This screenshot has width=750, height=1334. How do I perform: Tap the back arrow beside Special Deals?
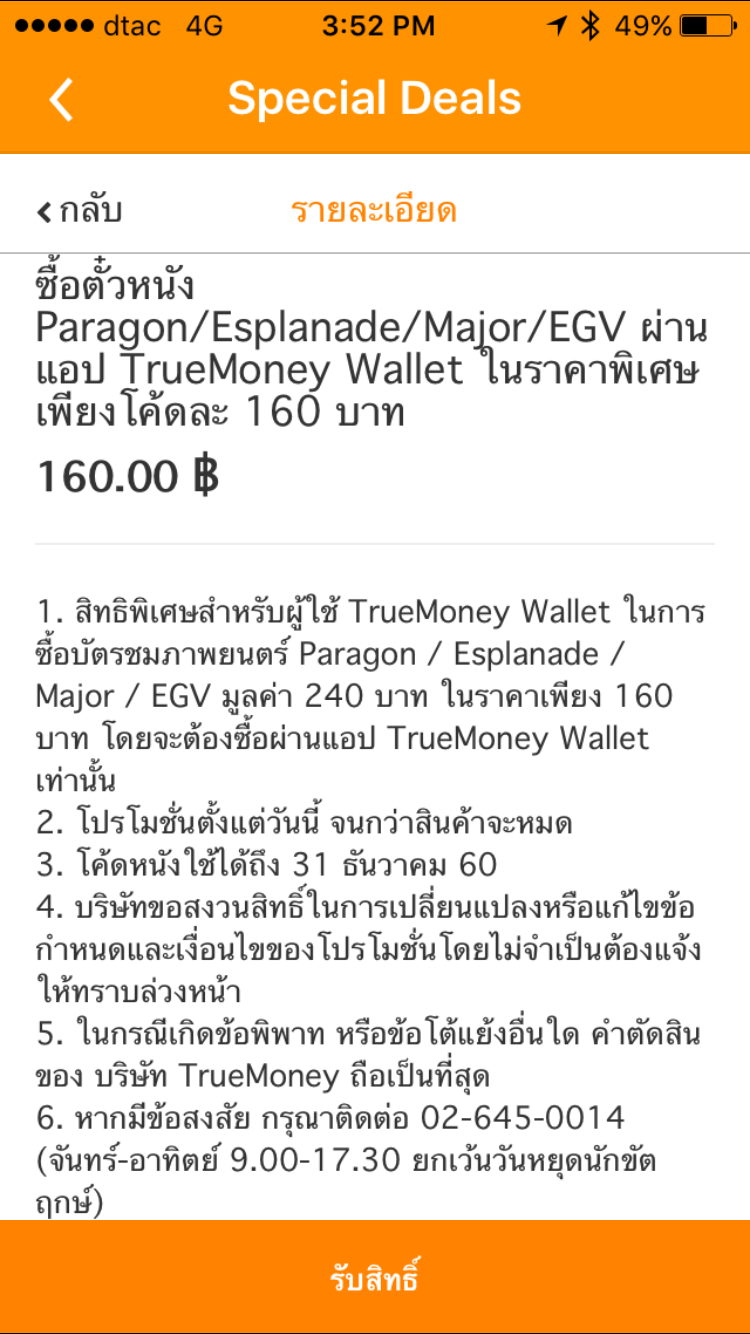(x=62, y=100)
